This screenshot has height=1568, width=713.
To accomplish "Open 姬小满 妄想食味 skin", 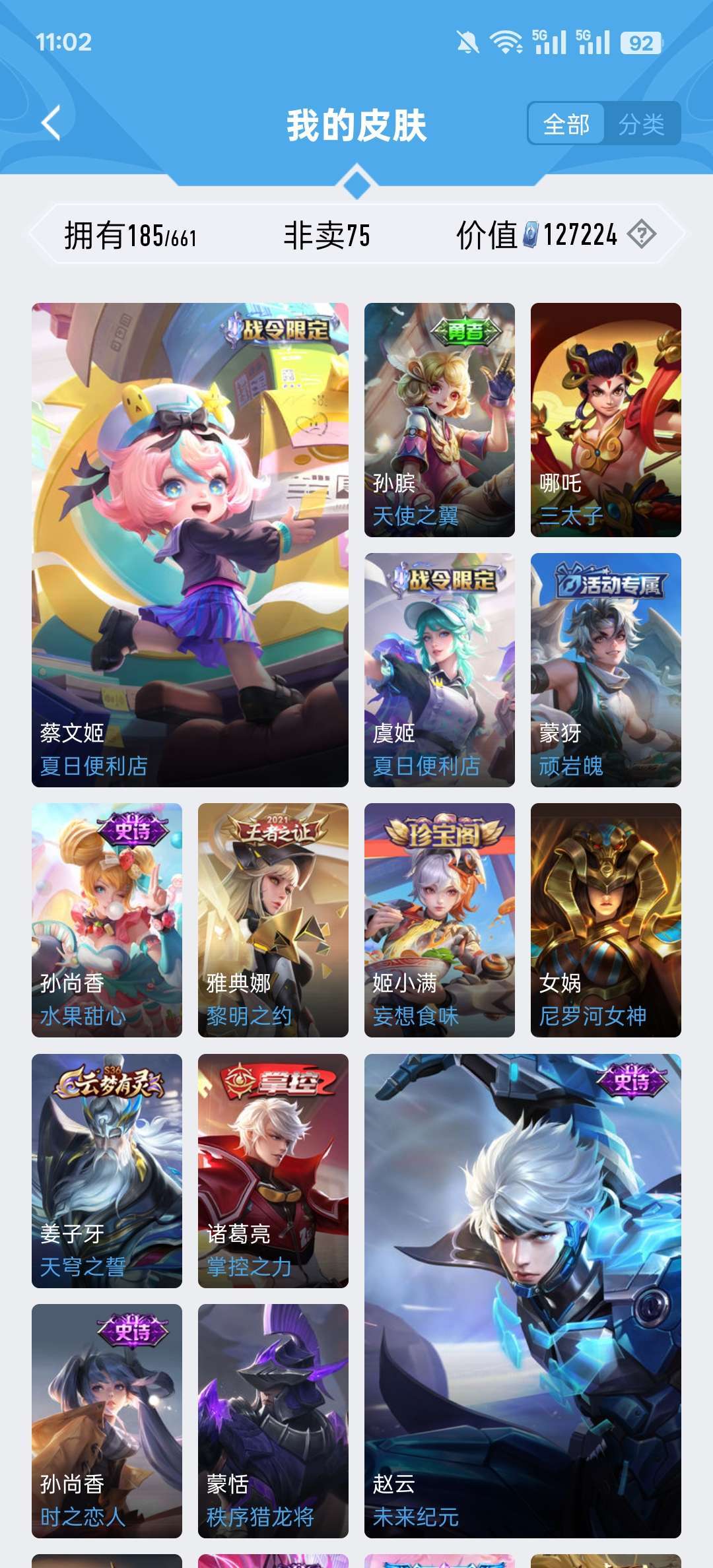I will tap(440, 920).
